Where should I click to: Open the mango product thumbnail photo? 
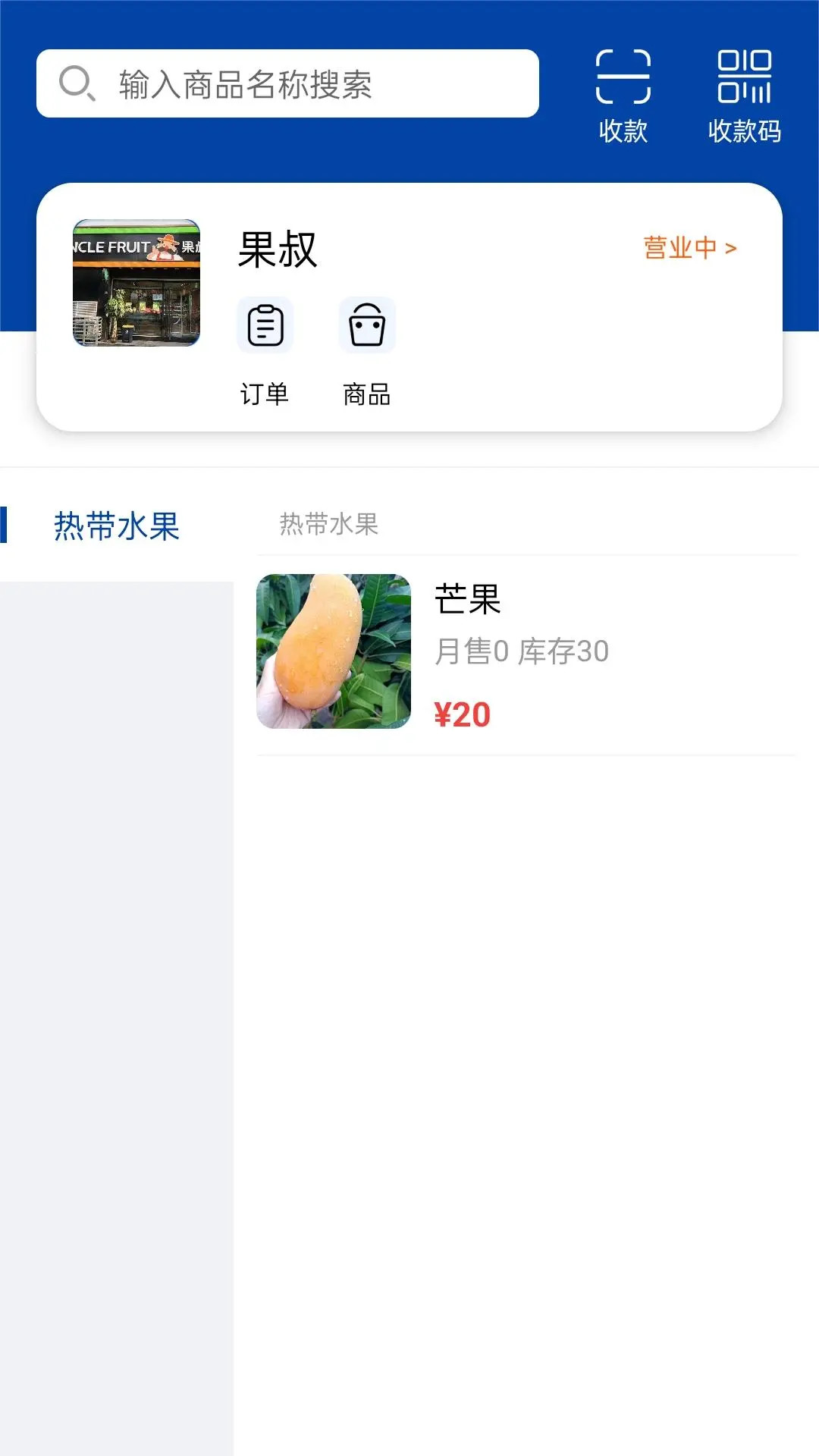coord(334,650)
